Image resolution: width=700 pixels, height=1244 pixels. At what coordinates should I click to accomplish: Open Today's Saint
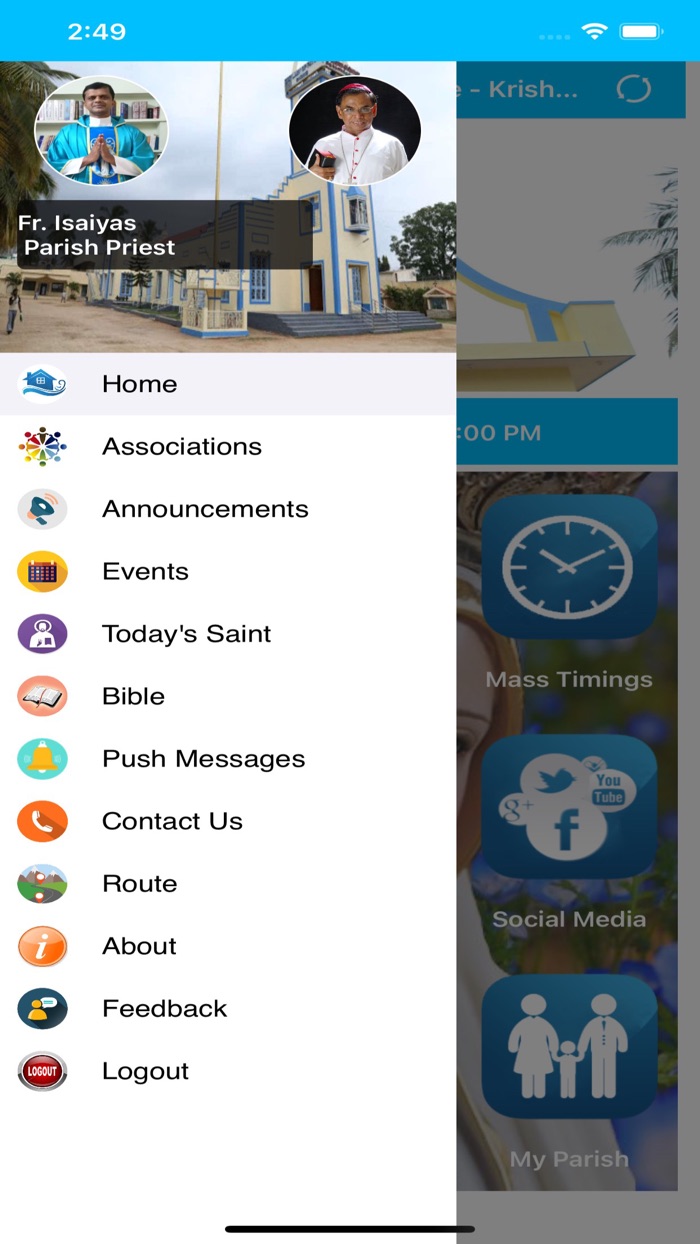pos(228,634)
